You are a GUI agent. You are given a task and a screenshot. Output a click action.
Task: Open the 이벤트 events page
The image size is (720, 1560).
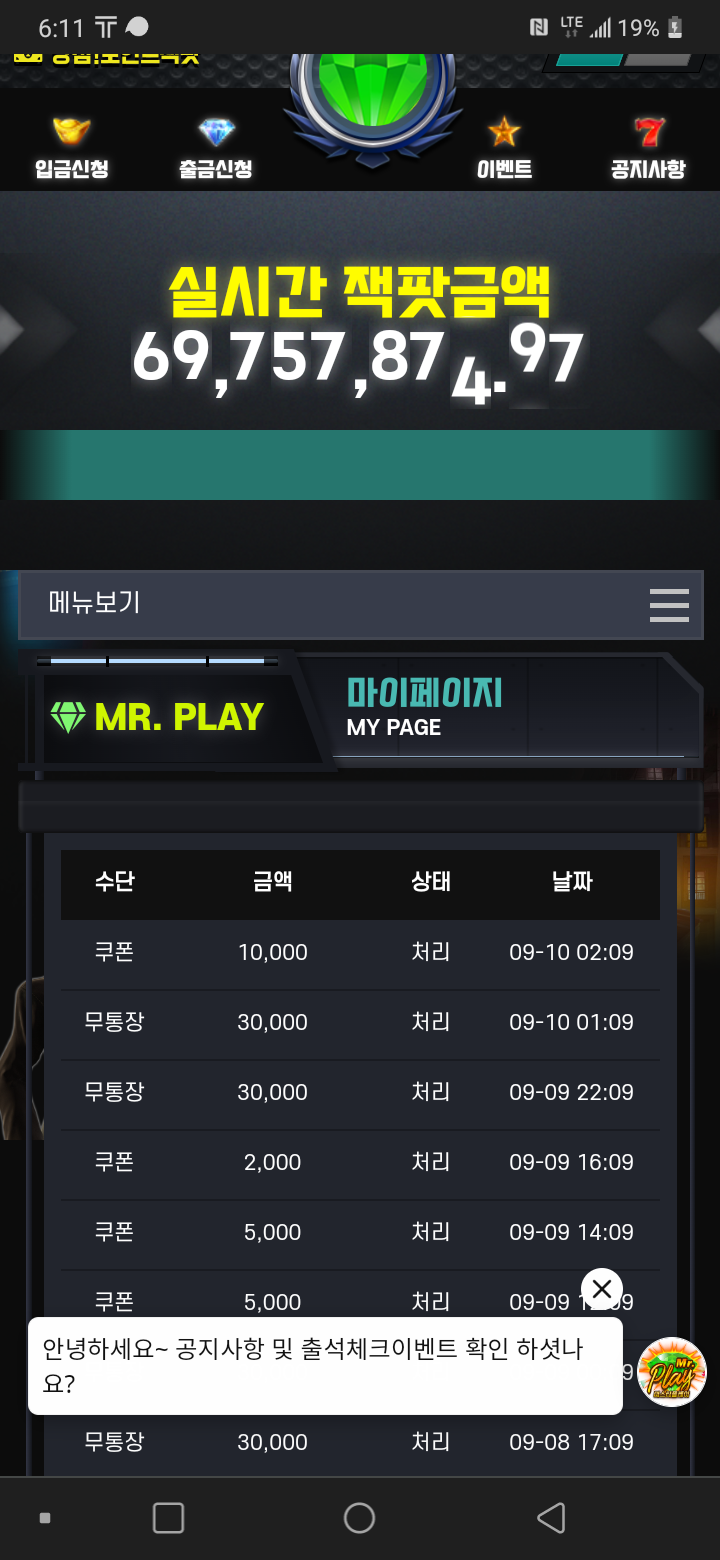[x=504, y=149]
